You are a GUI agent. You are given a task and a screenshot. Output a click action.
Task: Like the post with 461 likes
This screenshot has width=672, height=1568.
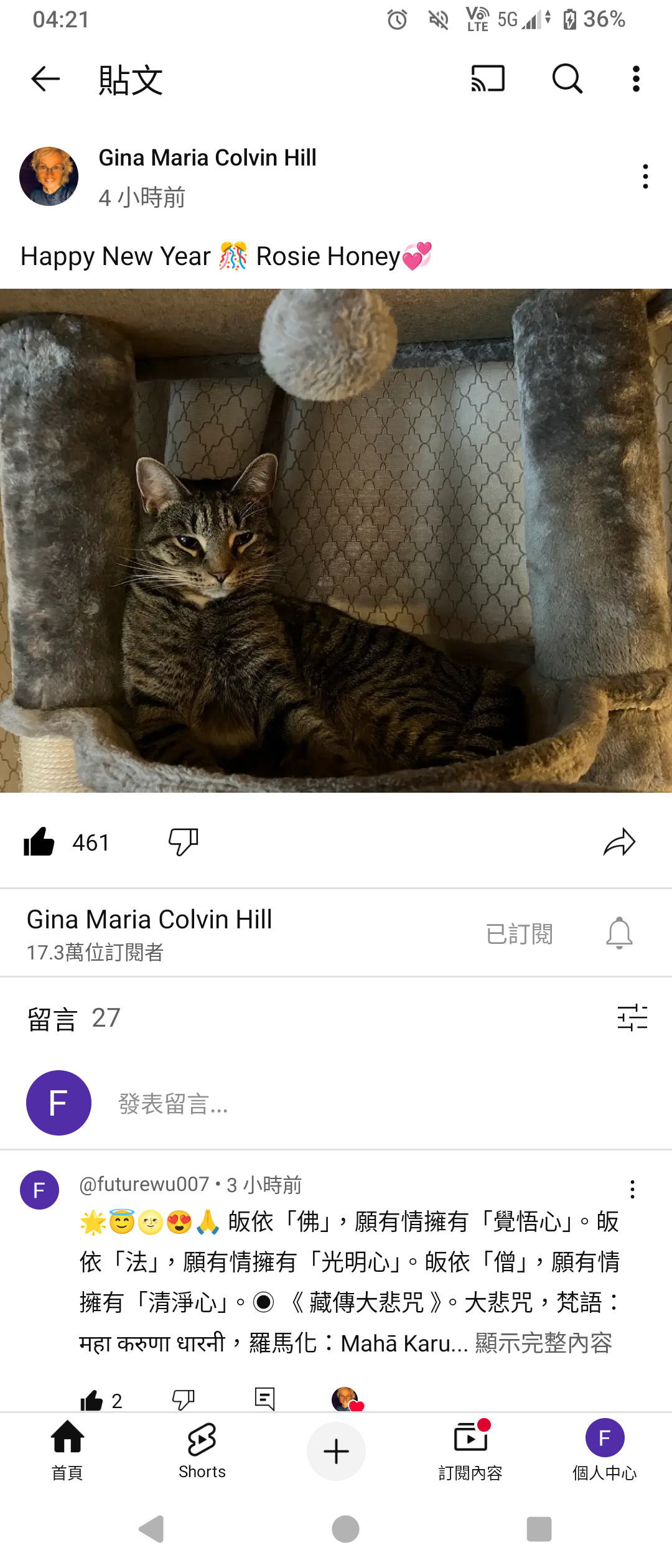click(x=40, y=842)
